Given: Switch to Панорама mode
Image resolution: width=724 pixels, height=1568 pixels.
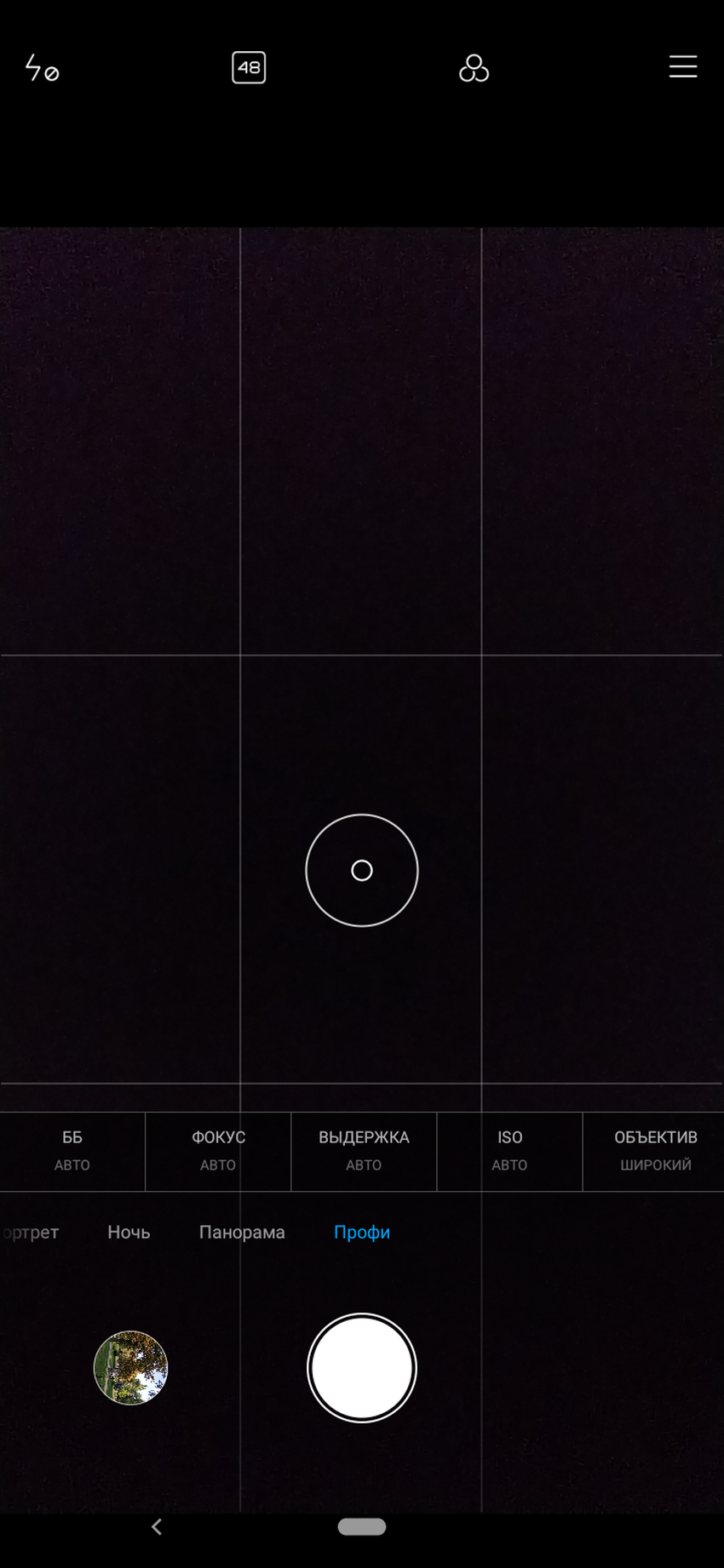Looking at the screenshot, I should tap(242, 1232).
